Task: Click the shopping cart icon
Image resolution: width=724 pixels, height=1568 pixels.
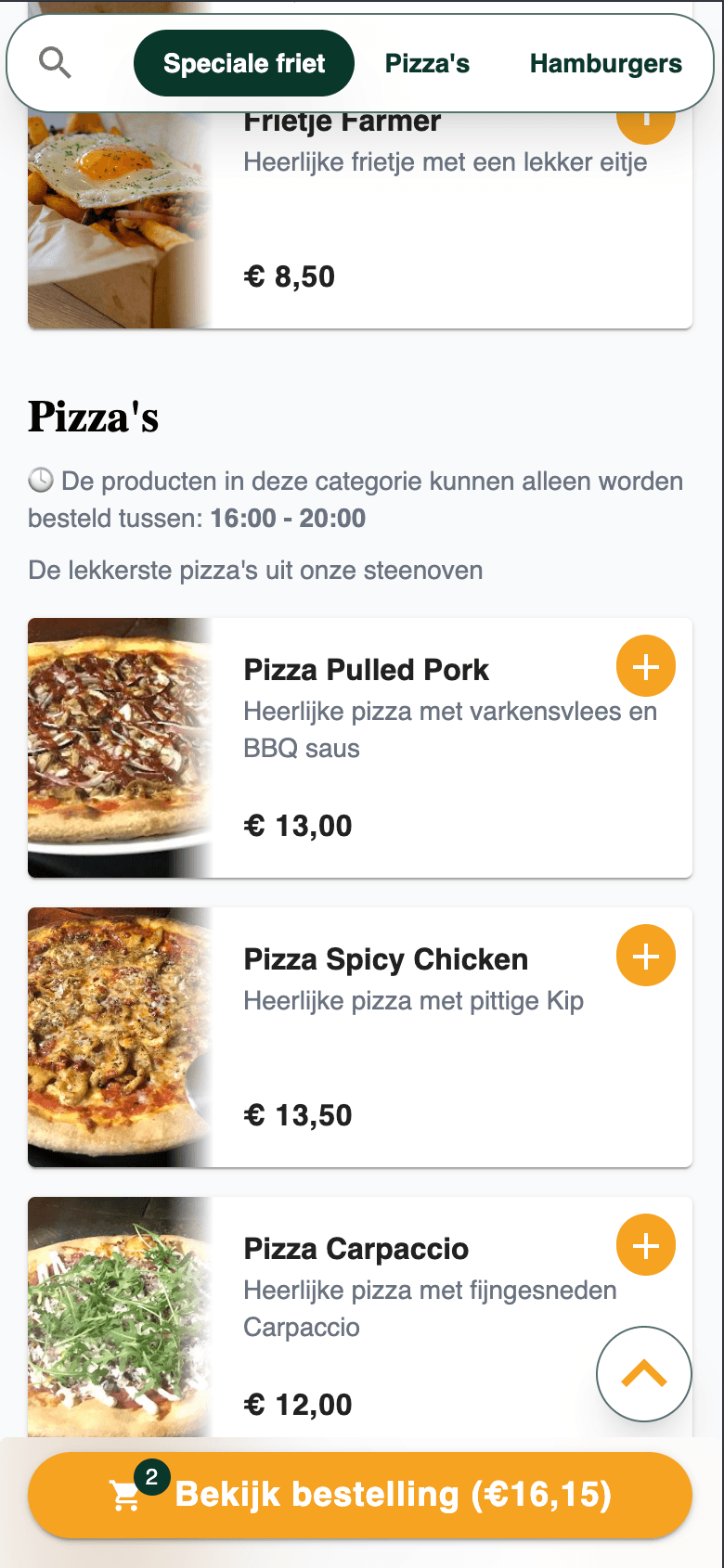Action: pos(128,1495)
